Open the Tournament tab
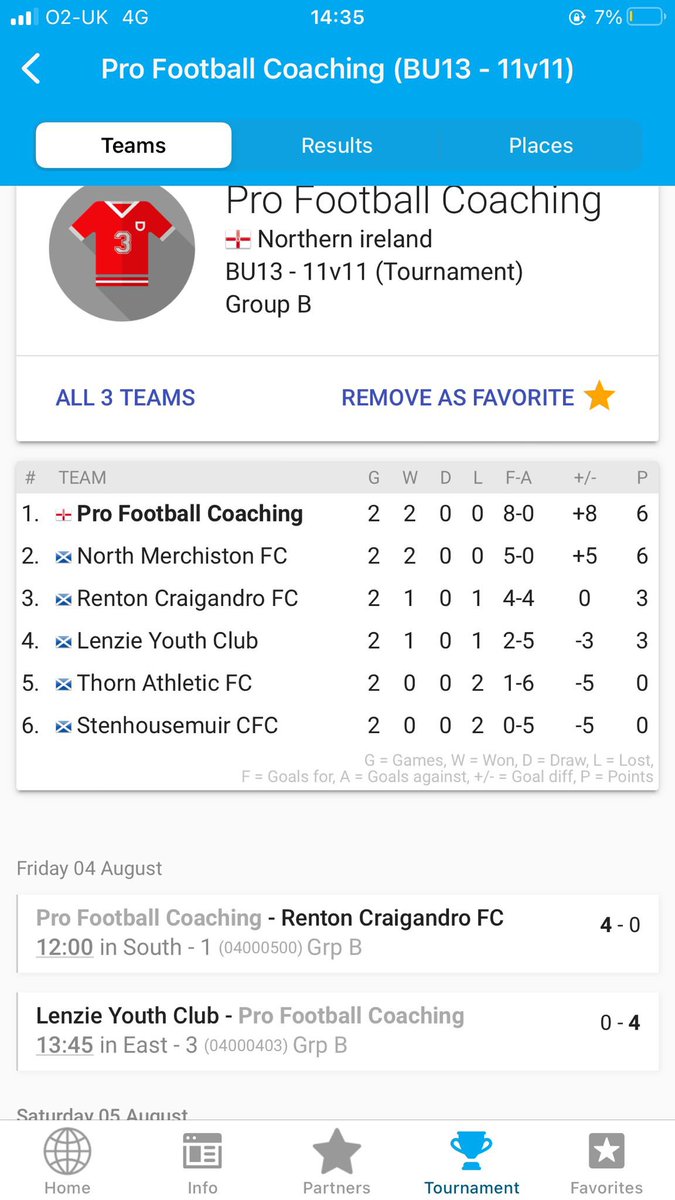 pos(472,1160)
